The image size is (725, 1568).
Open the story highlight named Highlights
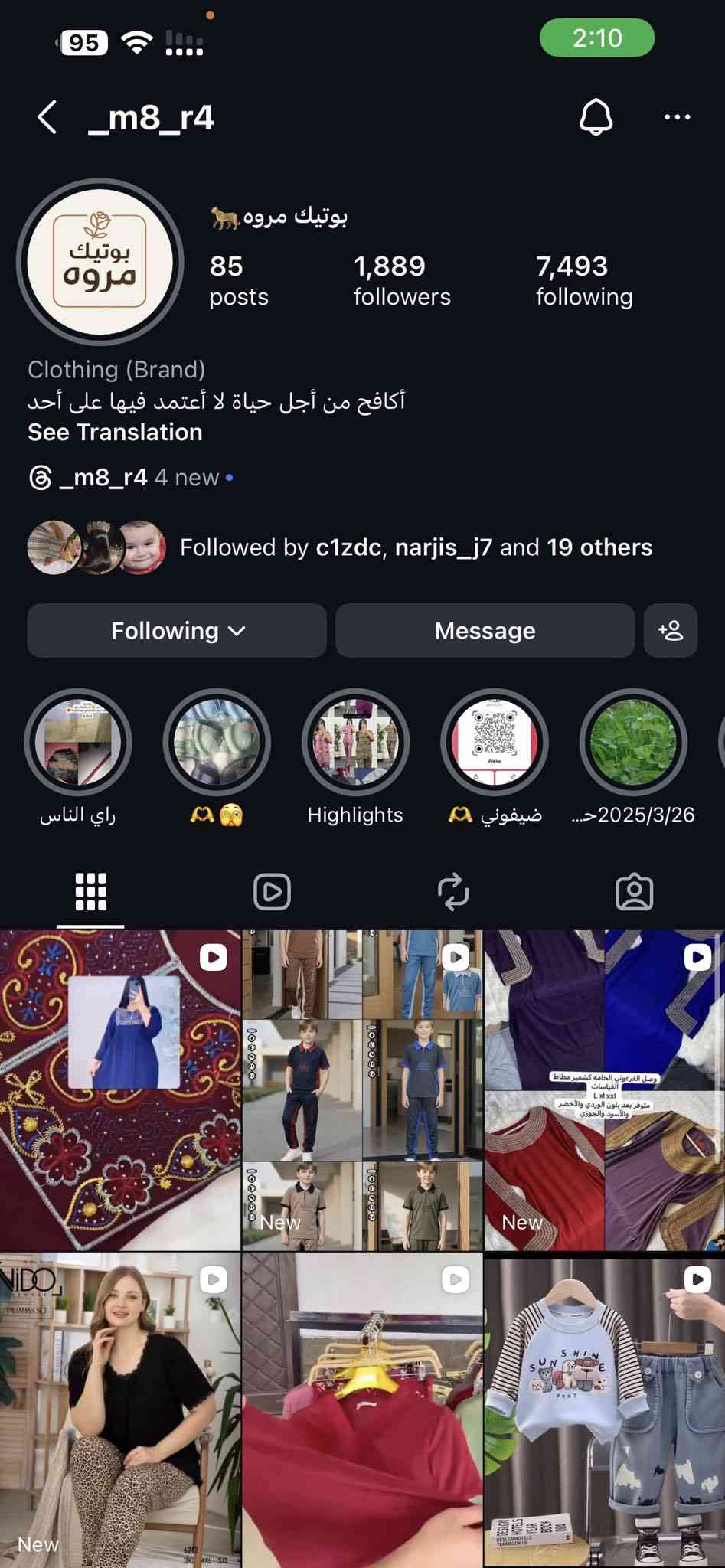coord(355,743)
